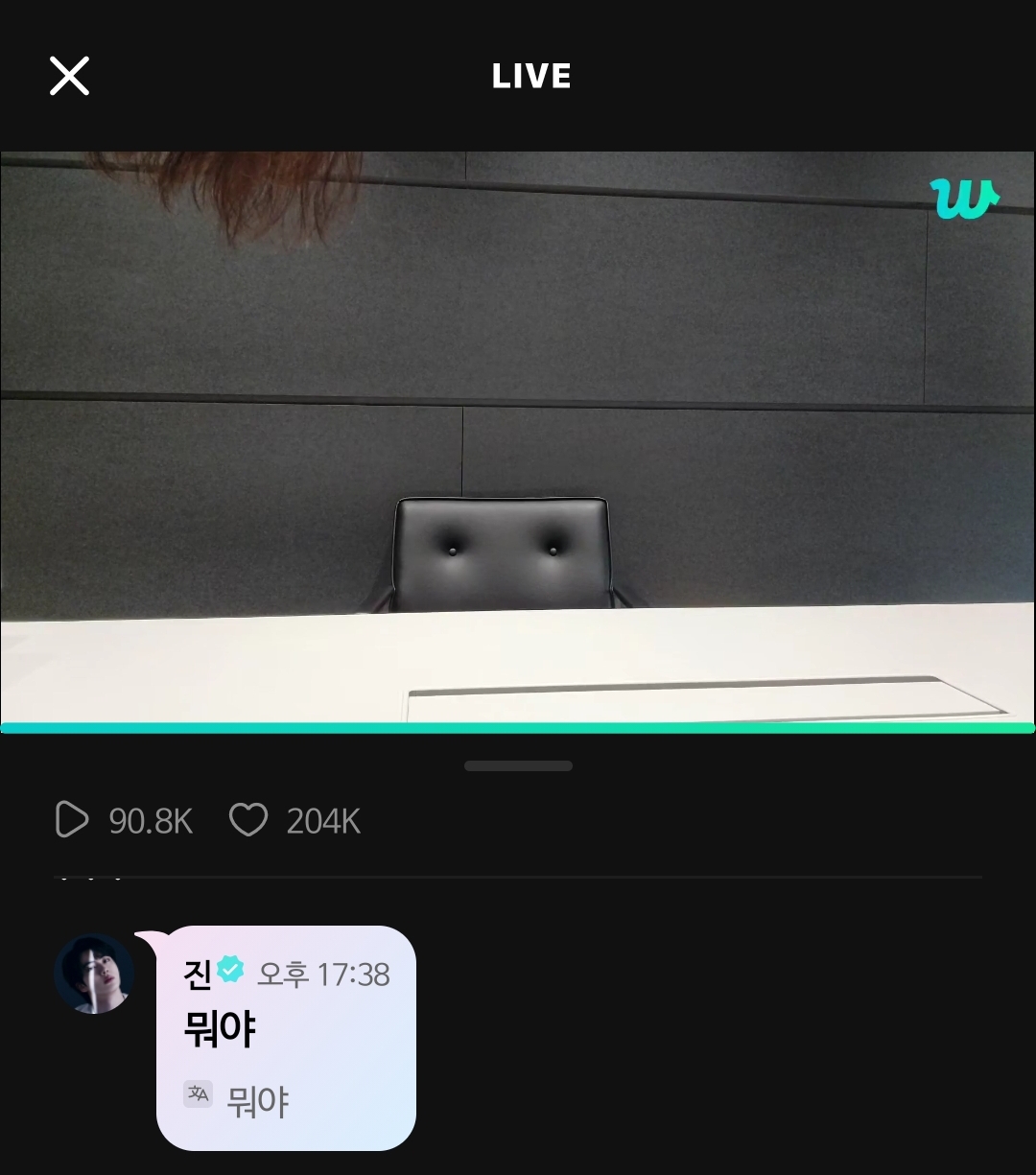Pull up the comments drag handle
The height and width of the screenshot is (1175, 1036).
[x=518, y=765]
